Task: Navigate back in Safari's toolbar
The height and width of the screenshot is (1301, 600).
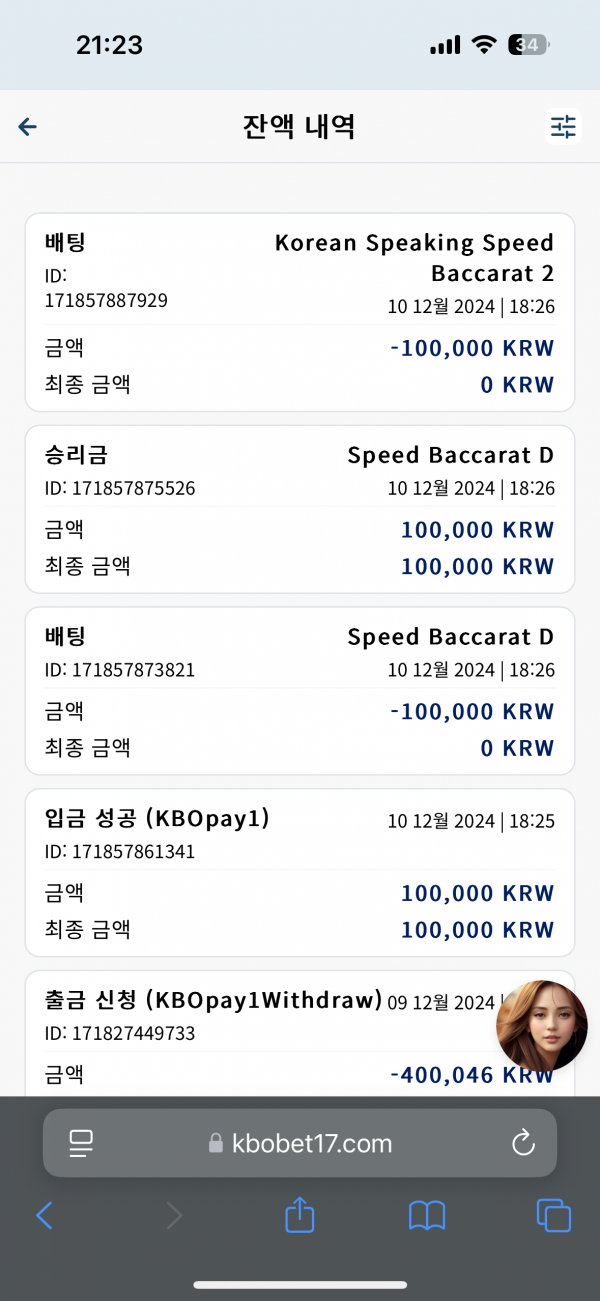Action: [x=44, y=1215]
